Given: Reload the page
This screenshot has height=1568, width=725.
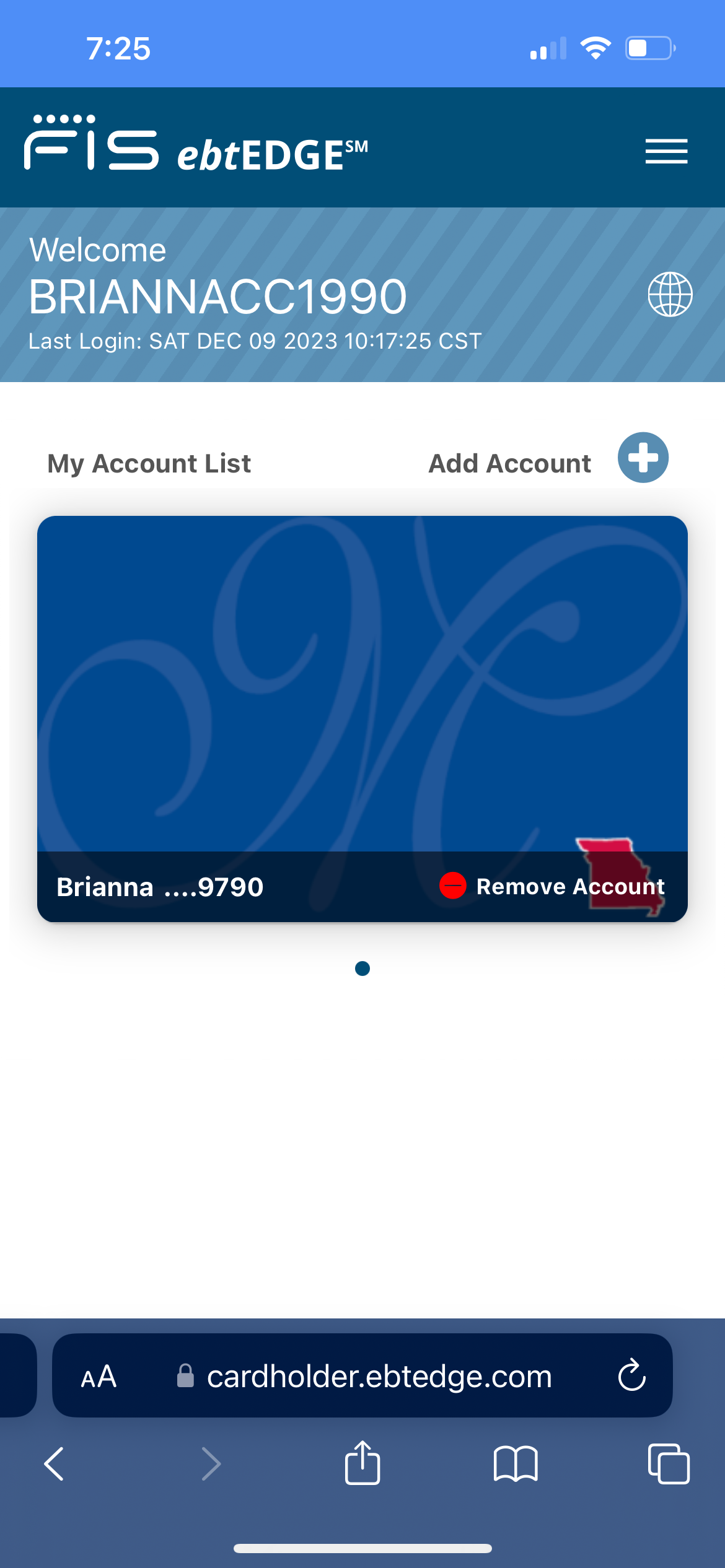Looking at the screenshot, I should pos(631,1375).
